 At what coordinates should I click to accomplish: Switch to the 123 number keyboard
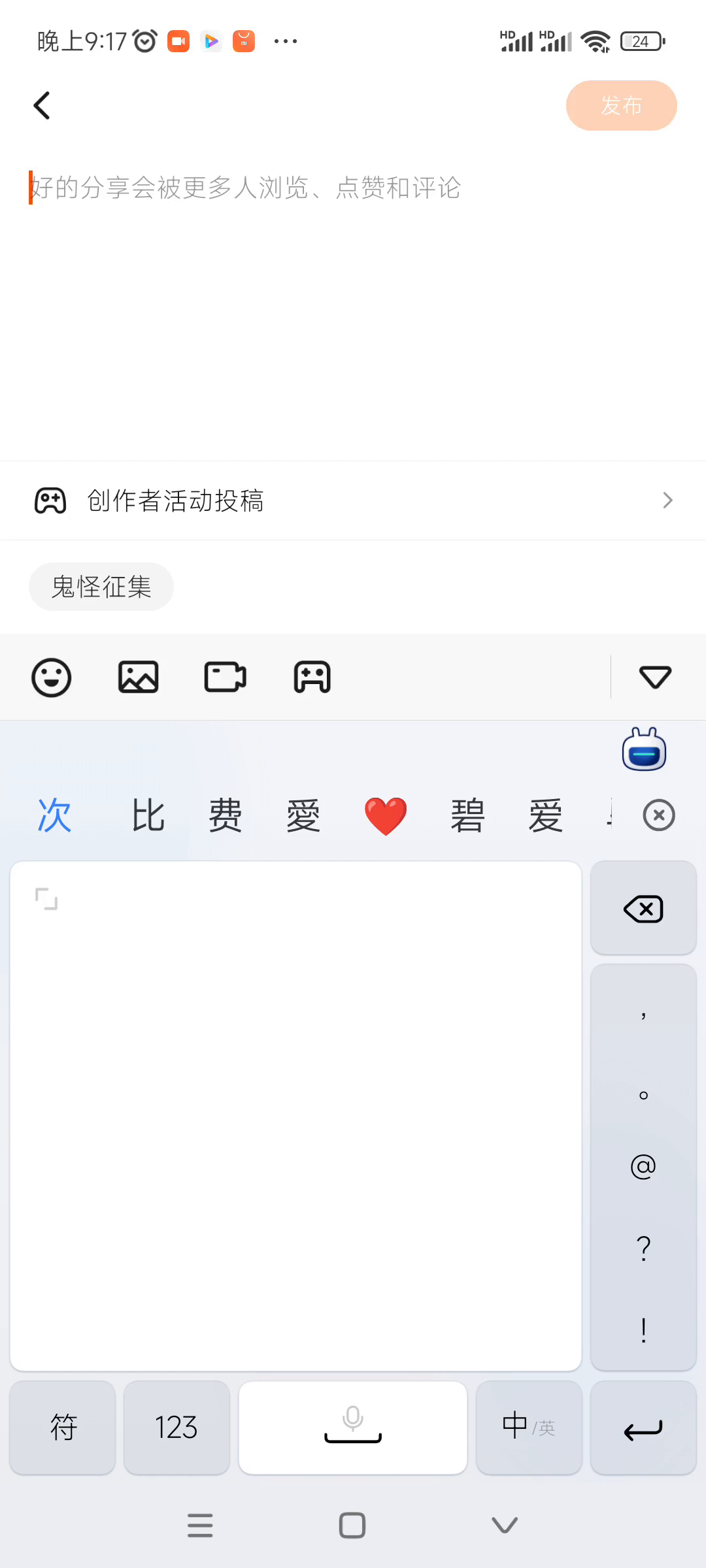point(176,1428)
